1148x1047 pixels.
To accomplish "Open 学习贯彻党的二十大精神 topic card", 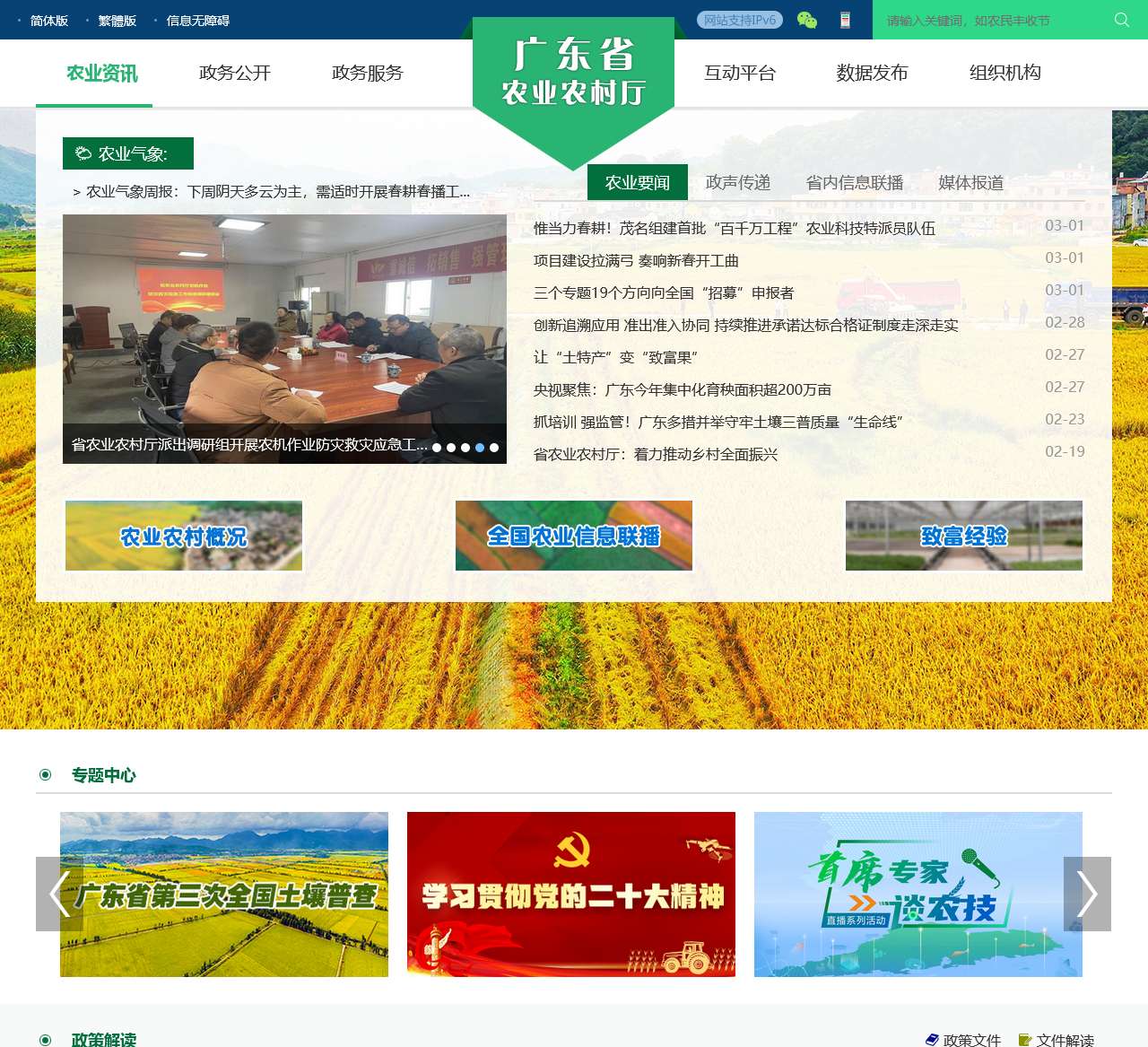I will click(x=571, y=894).
